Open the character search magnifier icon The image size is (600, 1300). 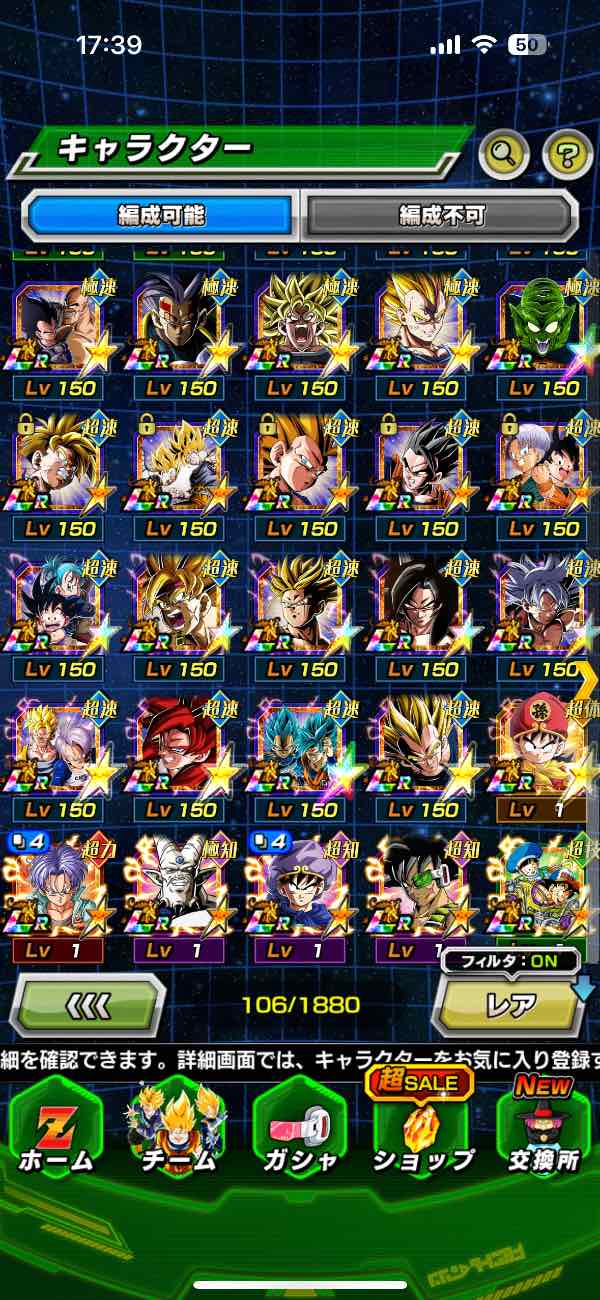(503, 154)
